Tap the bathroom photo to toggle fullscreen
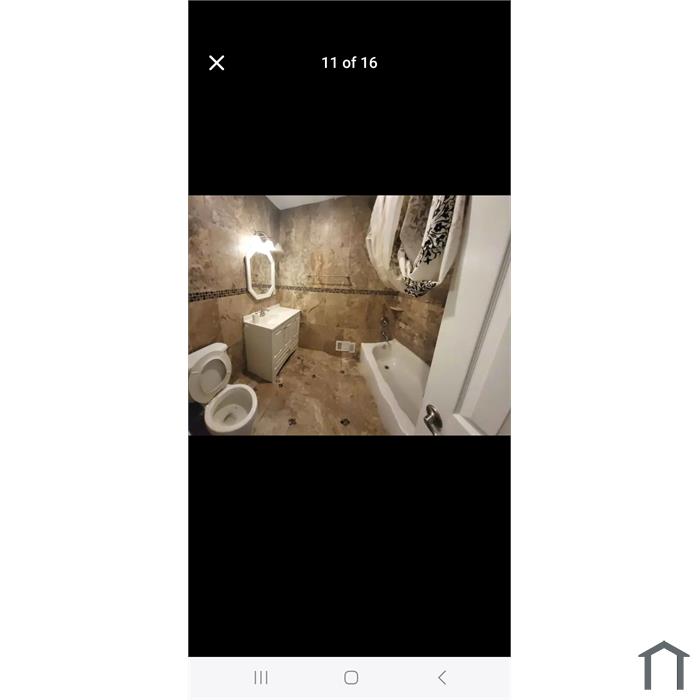 [349, 315]
